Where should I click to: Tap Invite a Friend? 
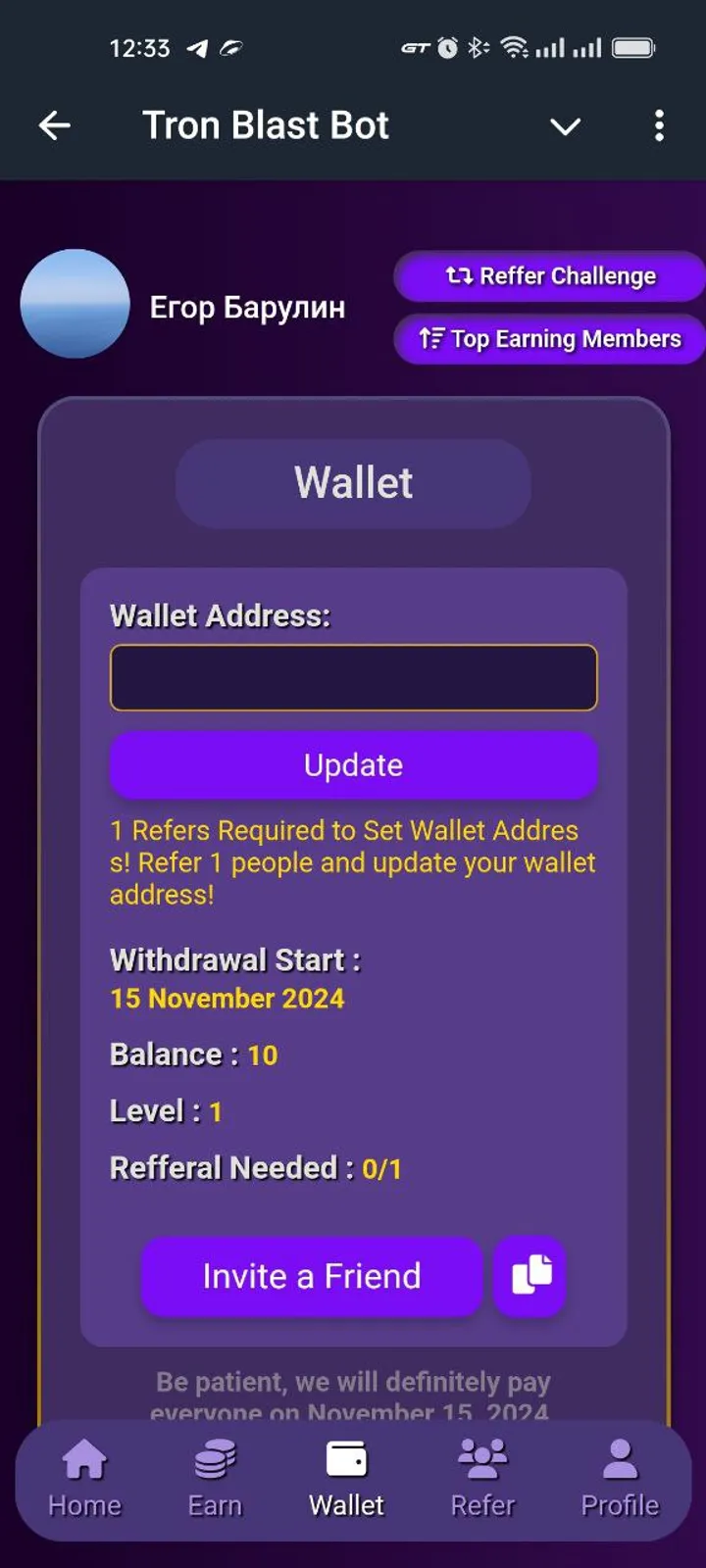[312, 1276]
